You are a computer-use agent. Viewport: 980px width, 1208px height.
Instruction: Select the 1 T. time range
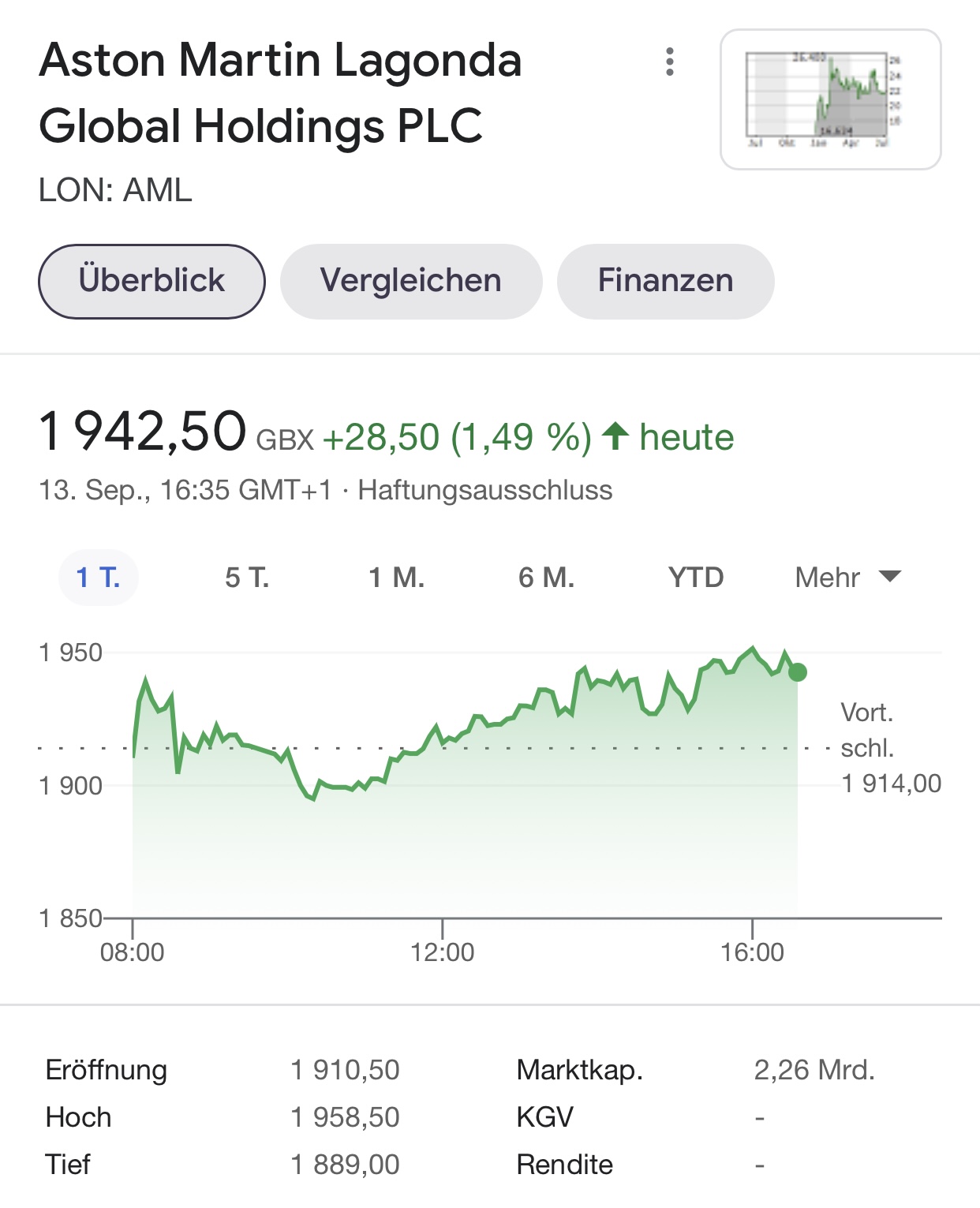99,578
